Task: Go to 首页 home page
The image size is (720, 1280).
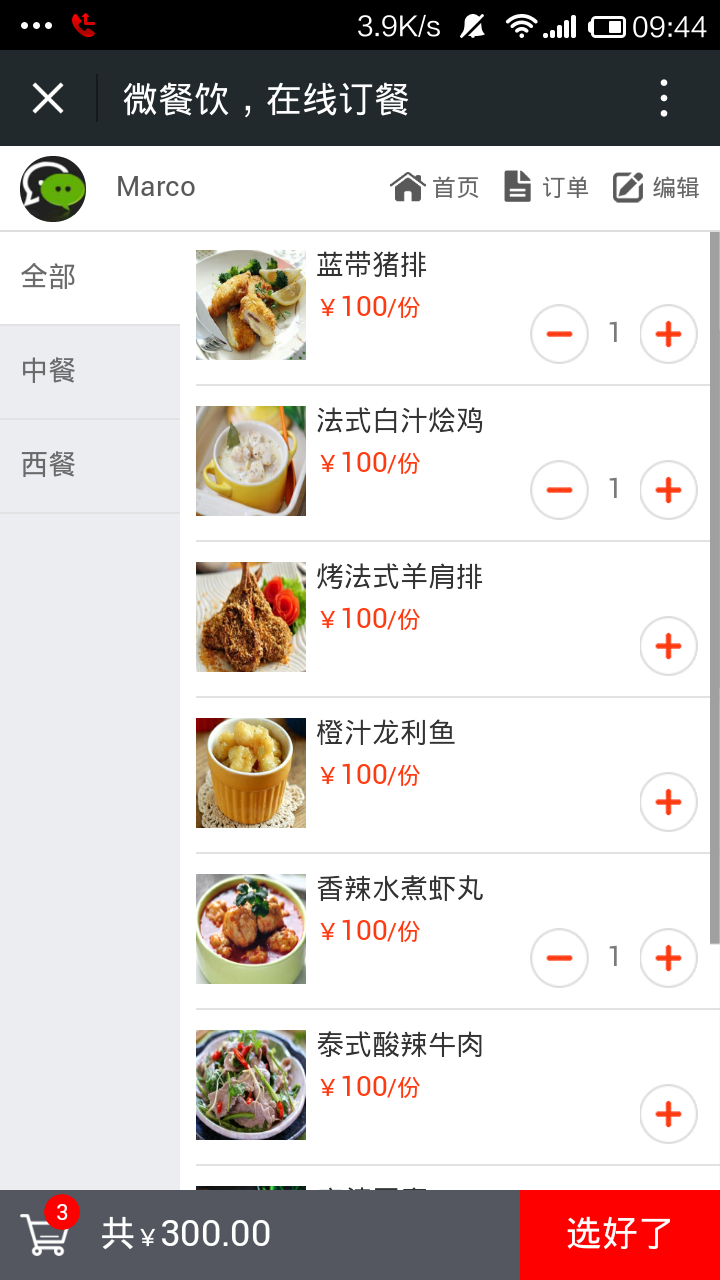Action: pos(435,187)
